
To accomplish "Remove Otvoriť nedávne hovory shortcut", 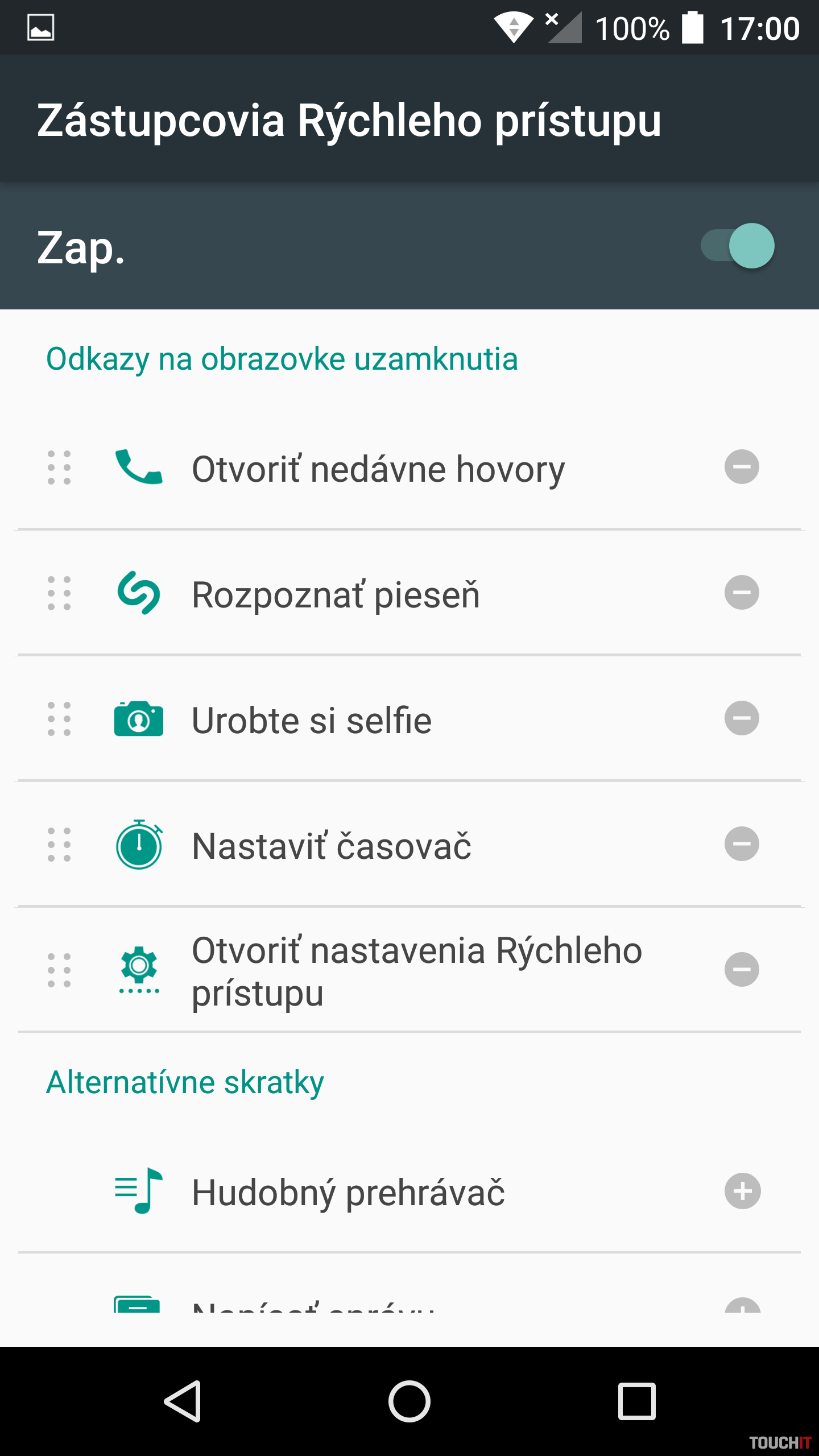I will click(742, 467).
